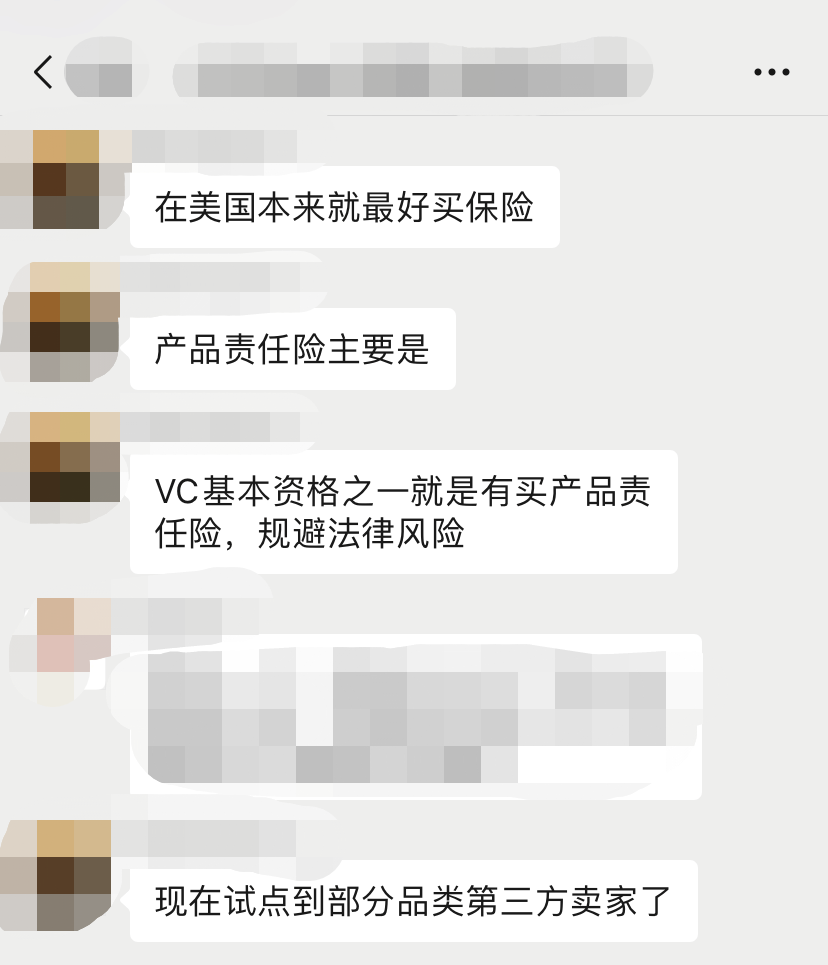Open the three-dot chat options menu
Screen dimensions: 828x965
(x=771, y=72)
